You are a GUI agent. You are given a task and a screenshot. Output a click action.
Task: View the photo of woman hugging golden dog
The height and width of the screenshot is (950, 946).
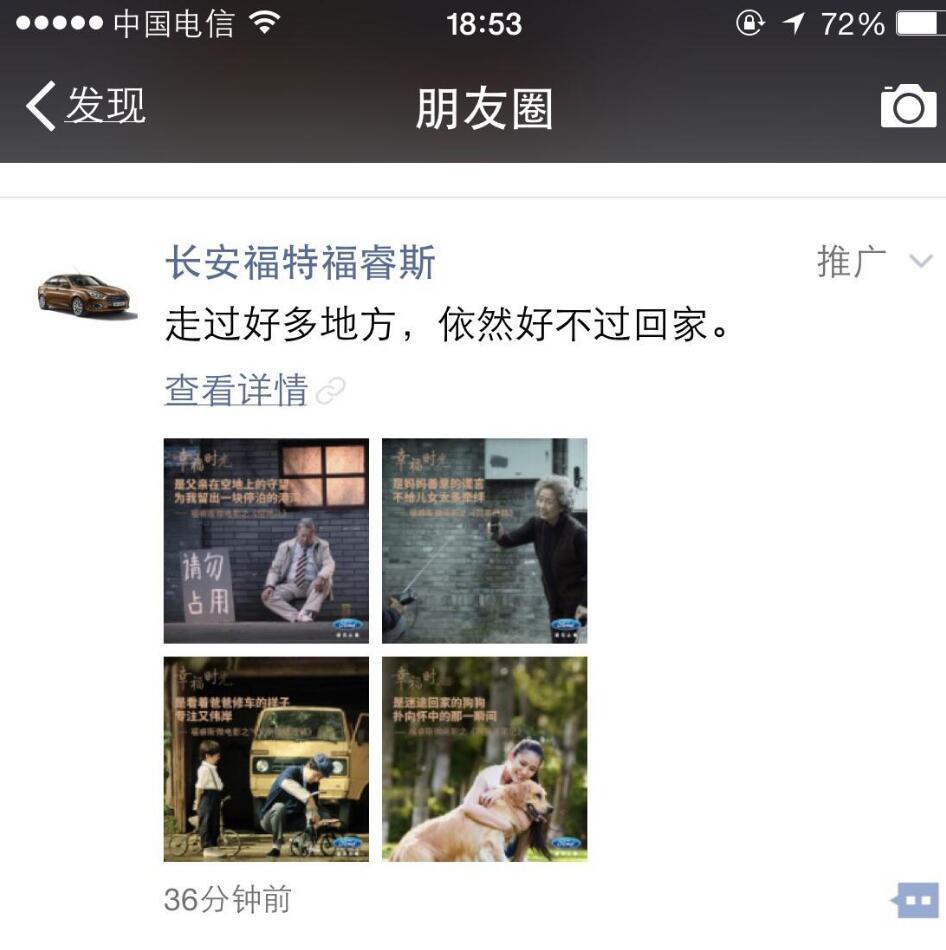pos(484,758)
